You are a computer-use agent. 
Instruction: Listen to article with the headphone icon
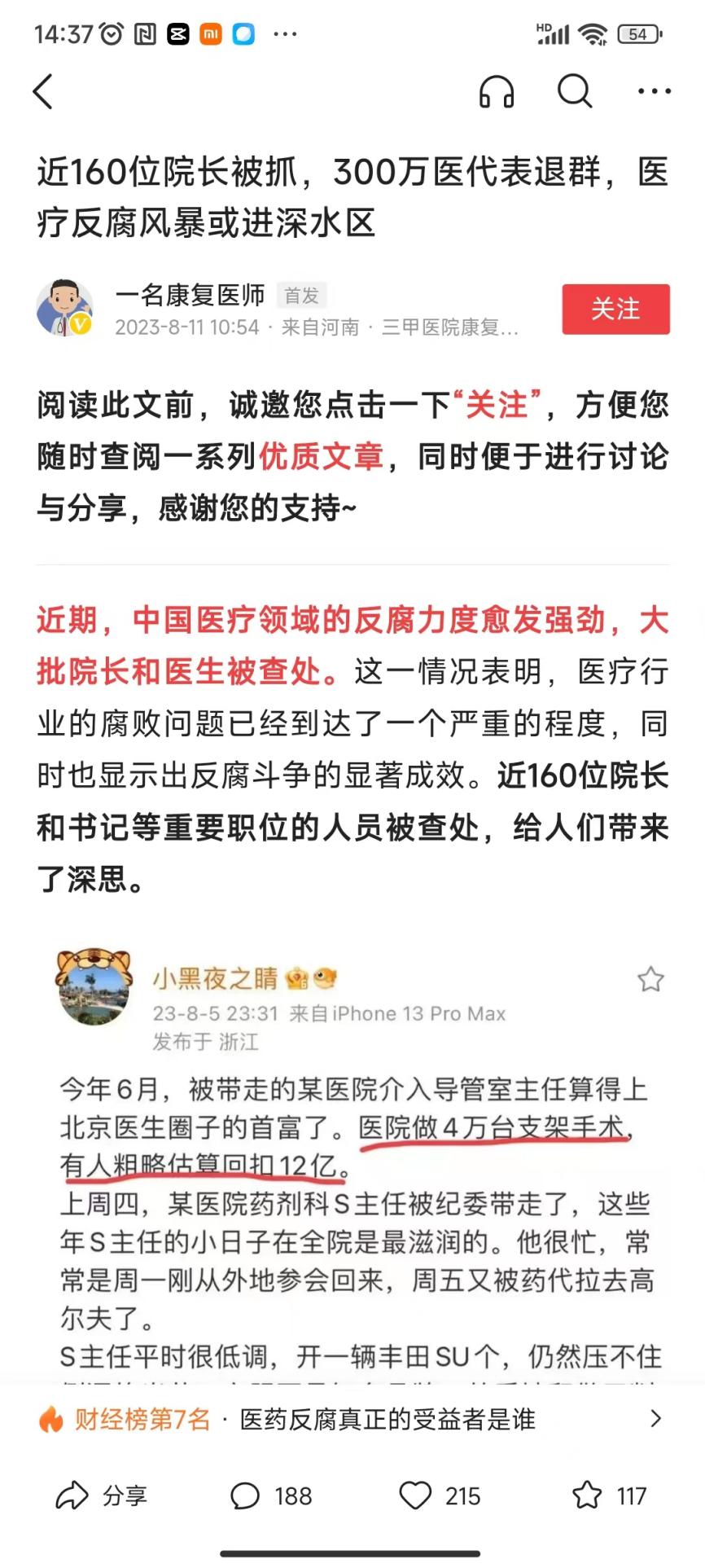496,91
